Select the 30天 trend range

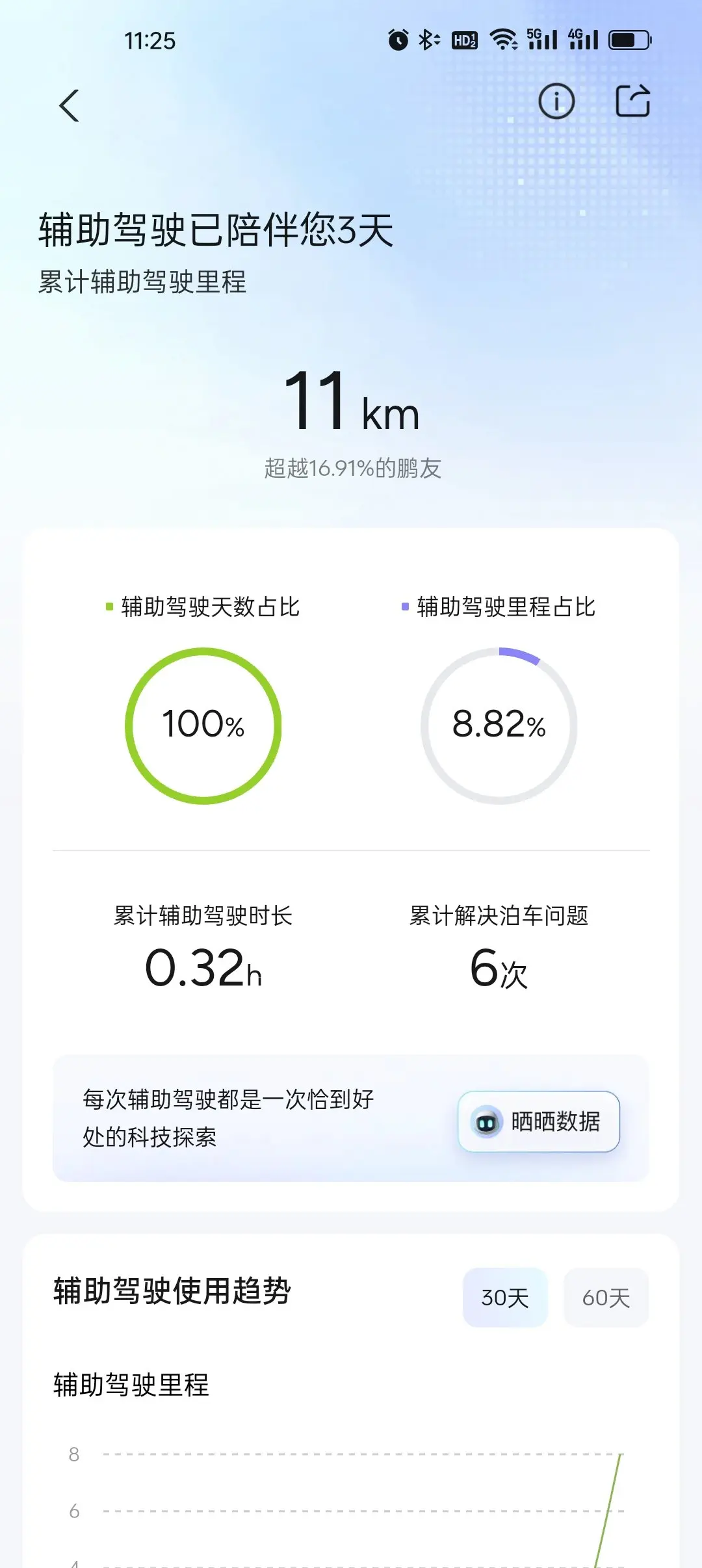[505, 1298]
